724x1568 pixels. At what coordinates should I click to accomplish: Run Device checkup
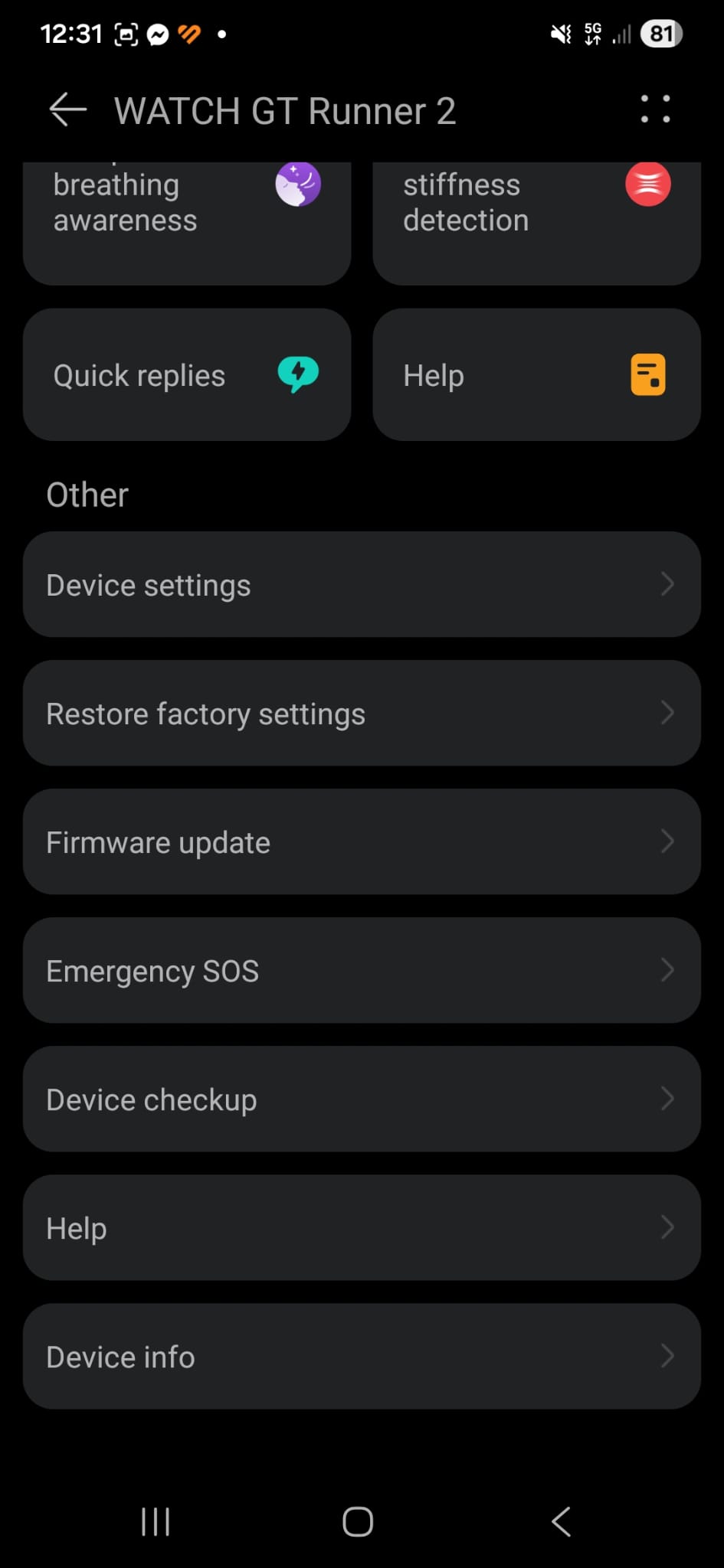pos(362,1099)
